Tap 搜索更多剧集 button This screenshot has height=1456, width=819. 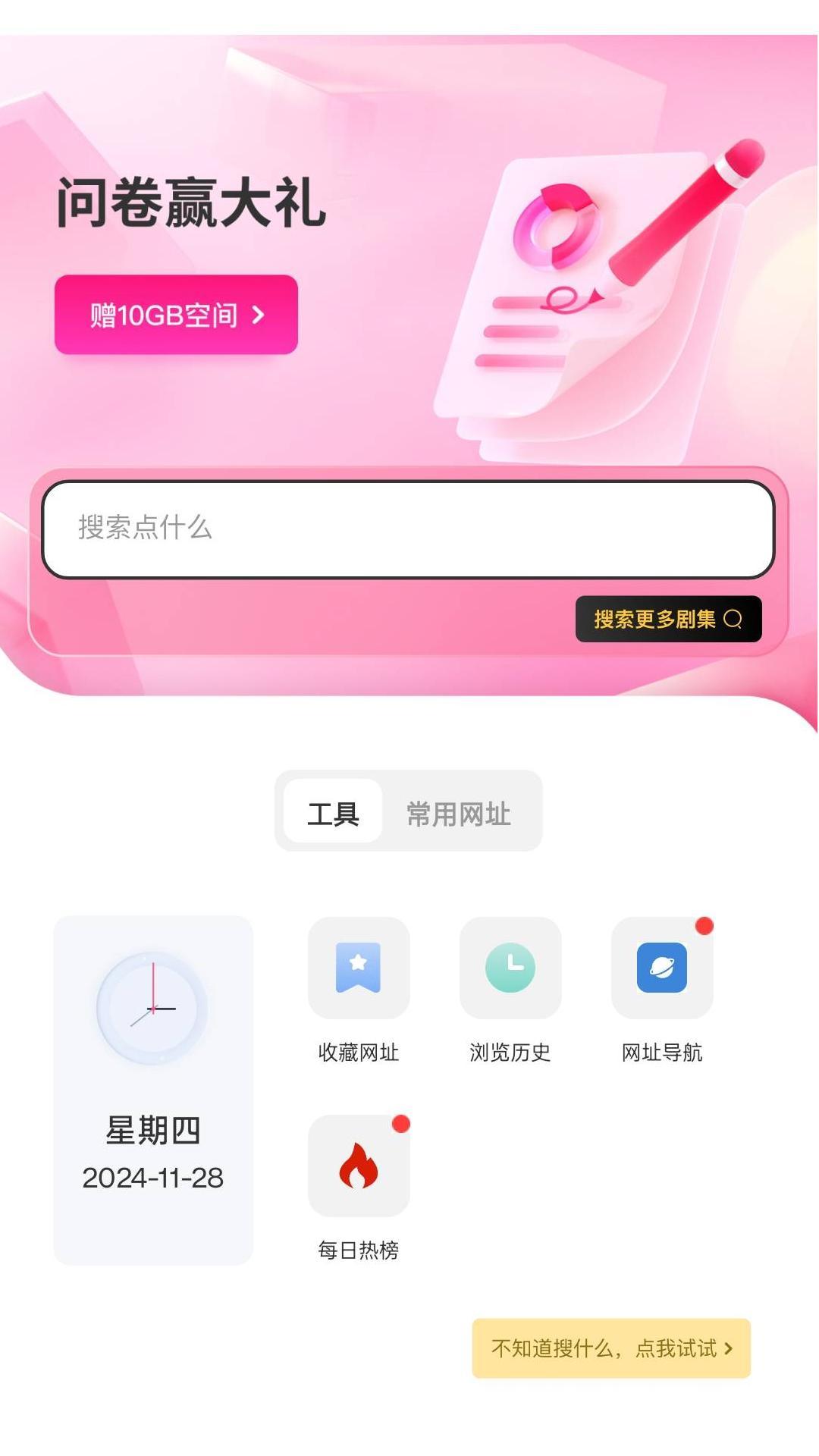pos(668,619)
